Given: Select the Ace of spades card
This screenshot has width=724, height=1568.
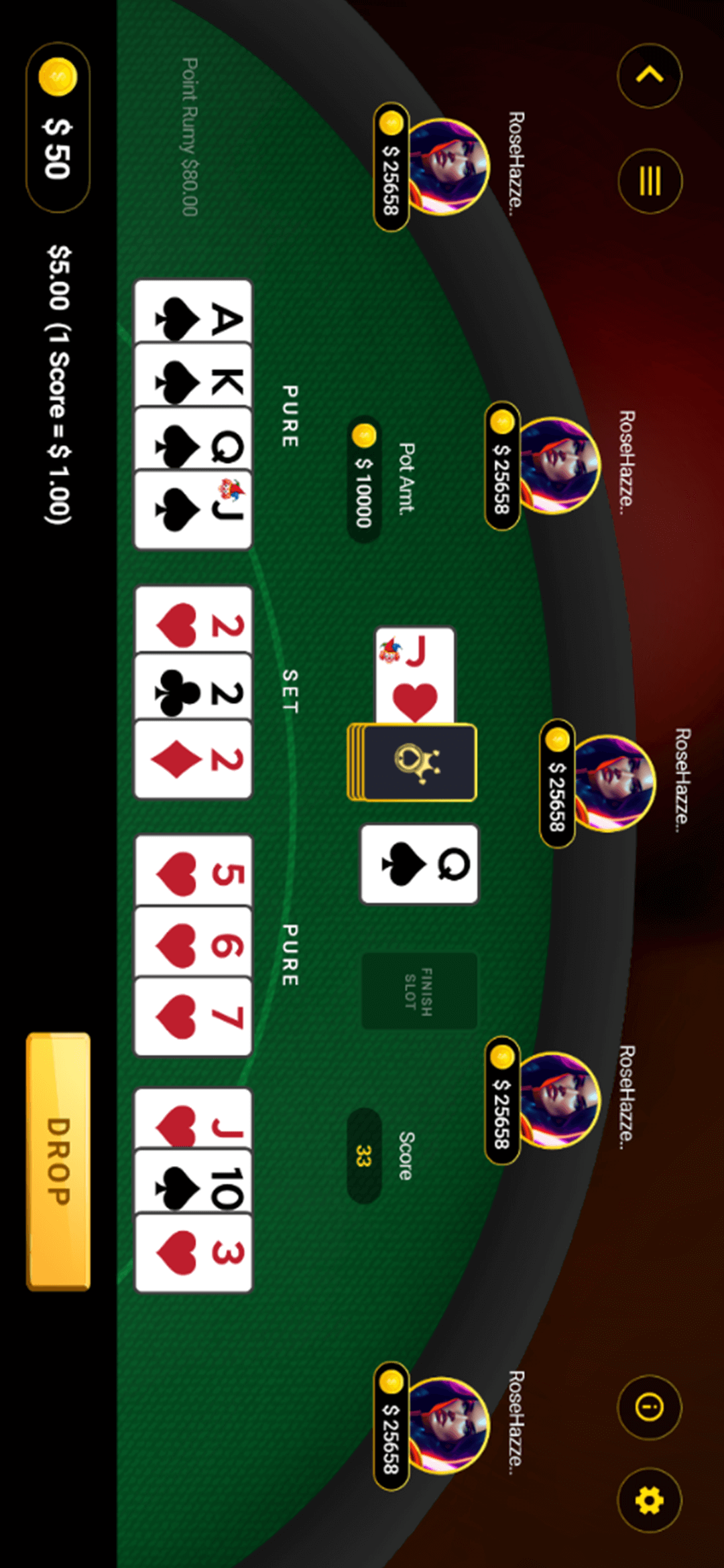Looking at the screenshot, I should 193,312.
